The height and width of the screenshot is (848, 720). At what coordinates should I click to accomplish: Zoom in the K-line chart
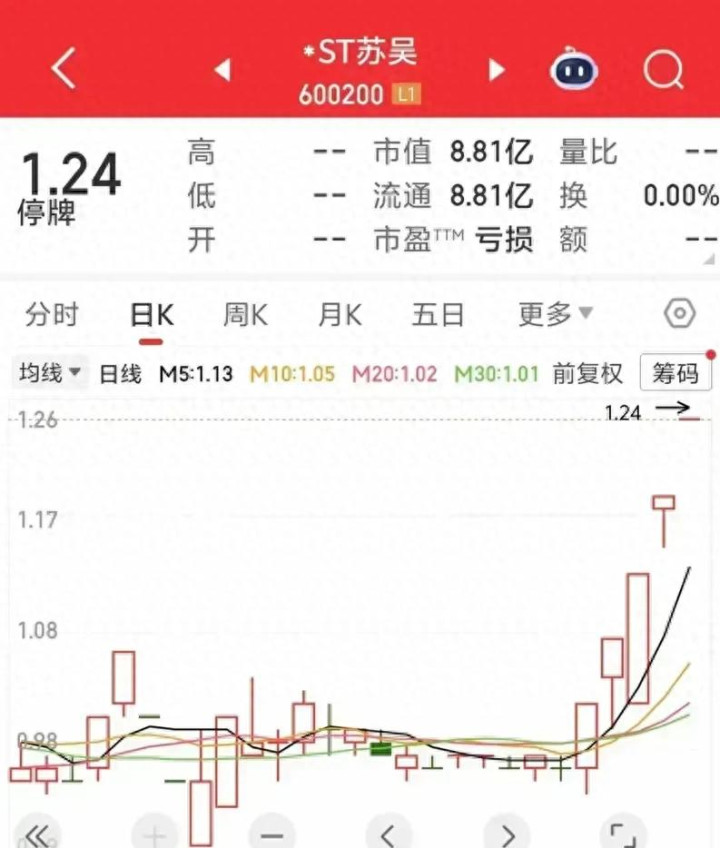tap(155, 835)
